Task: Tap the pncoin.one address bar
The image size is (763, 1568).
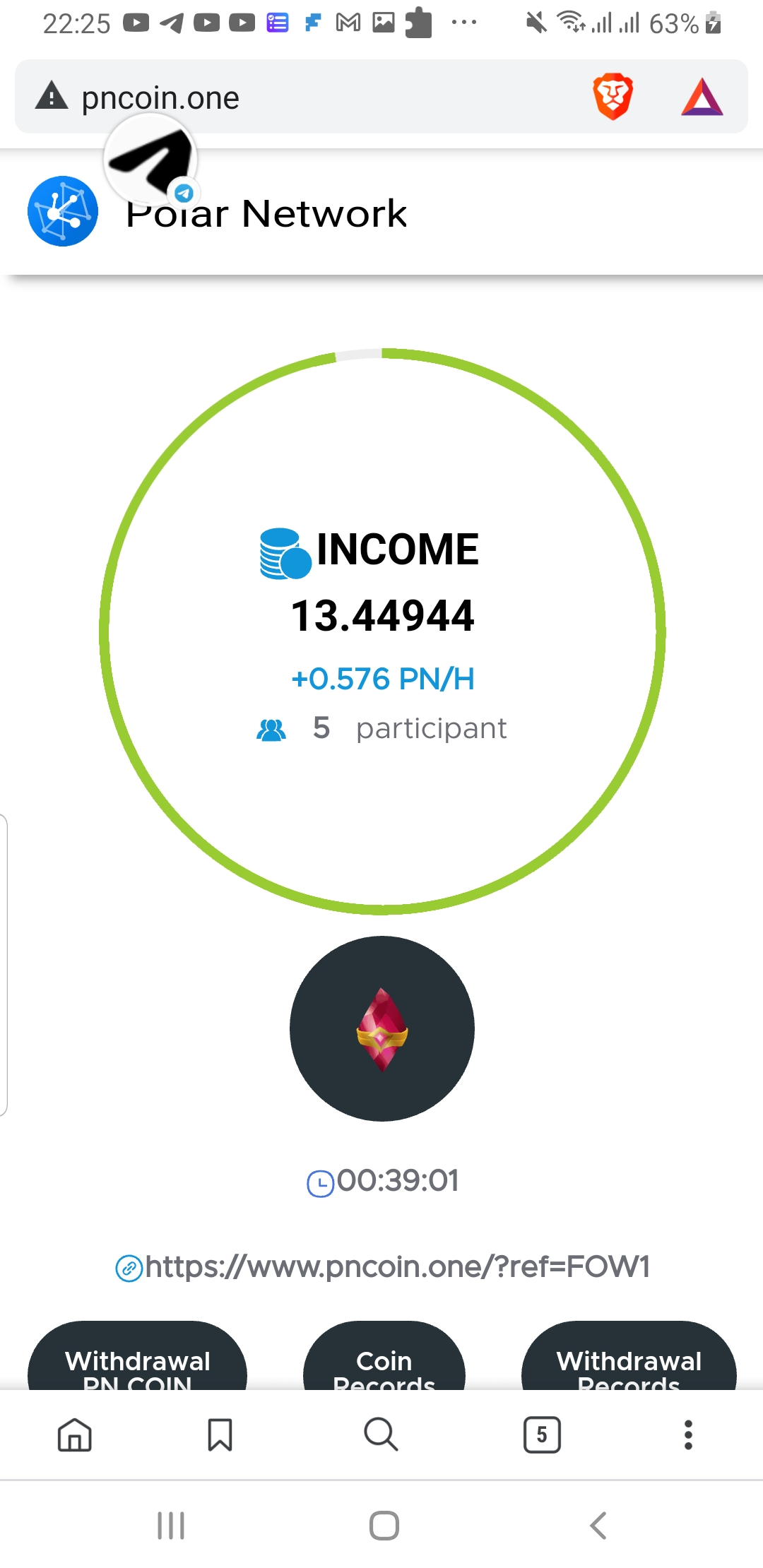Action: pos(283,97)
